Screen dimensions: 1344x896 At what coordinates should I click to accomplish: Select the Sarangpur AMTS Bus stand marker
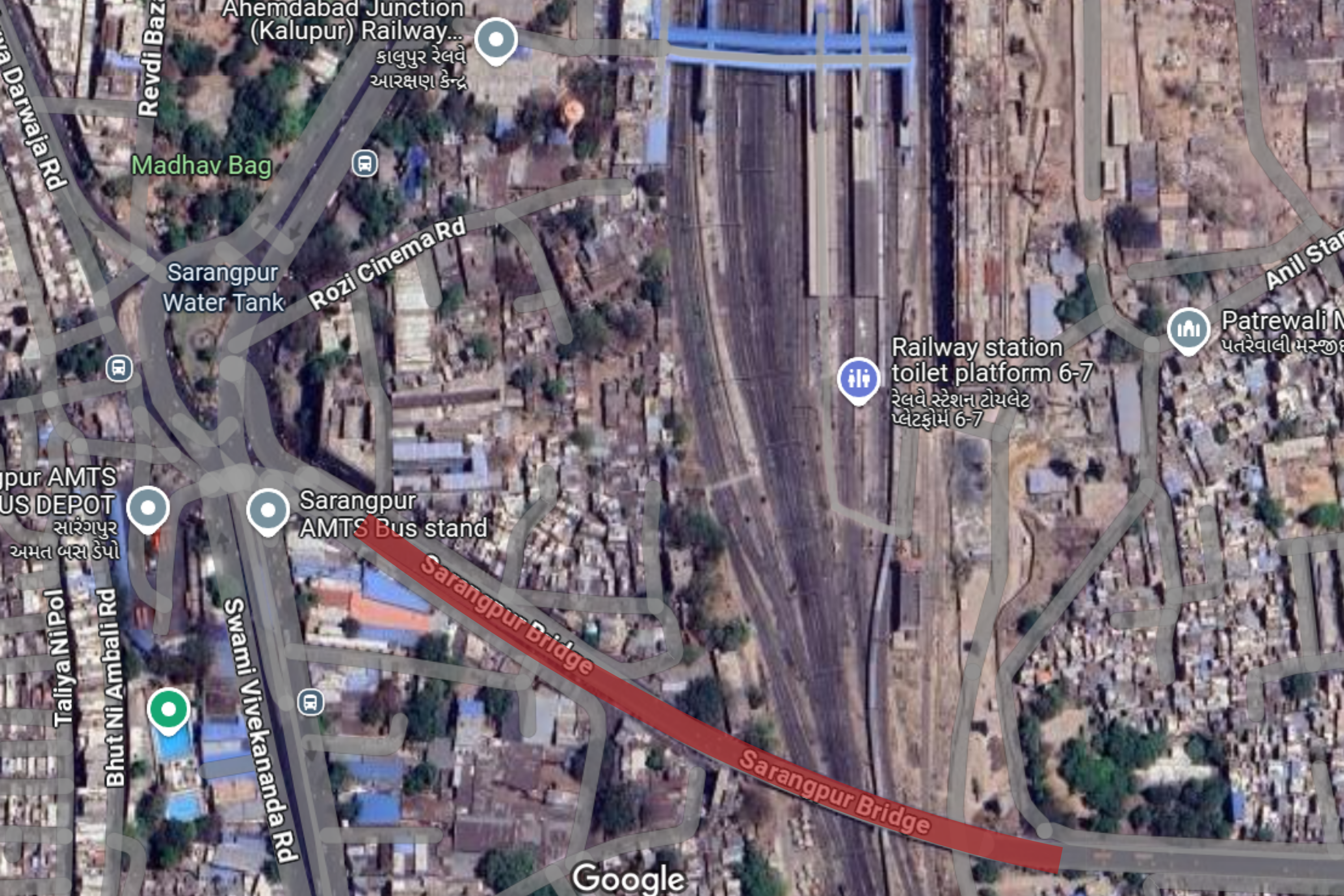(x=267, y=510)
